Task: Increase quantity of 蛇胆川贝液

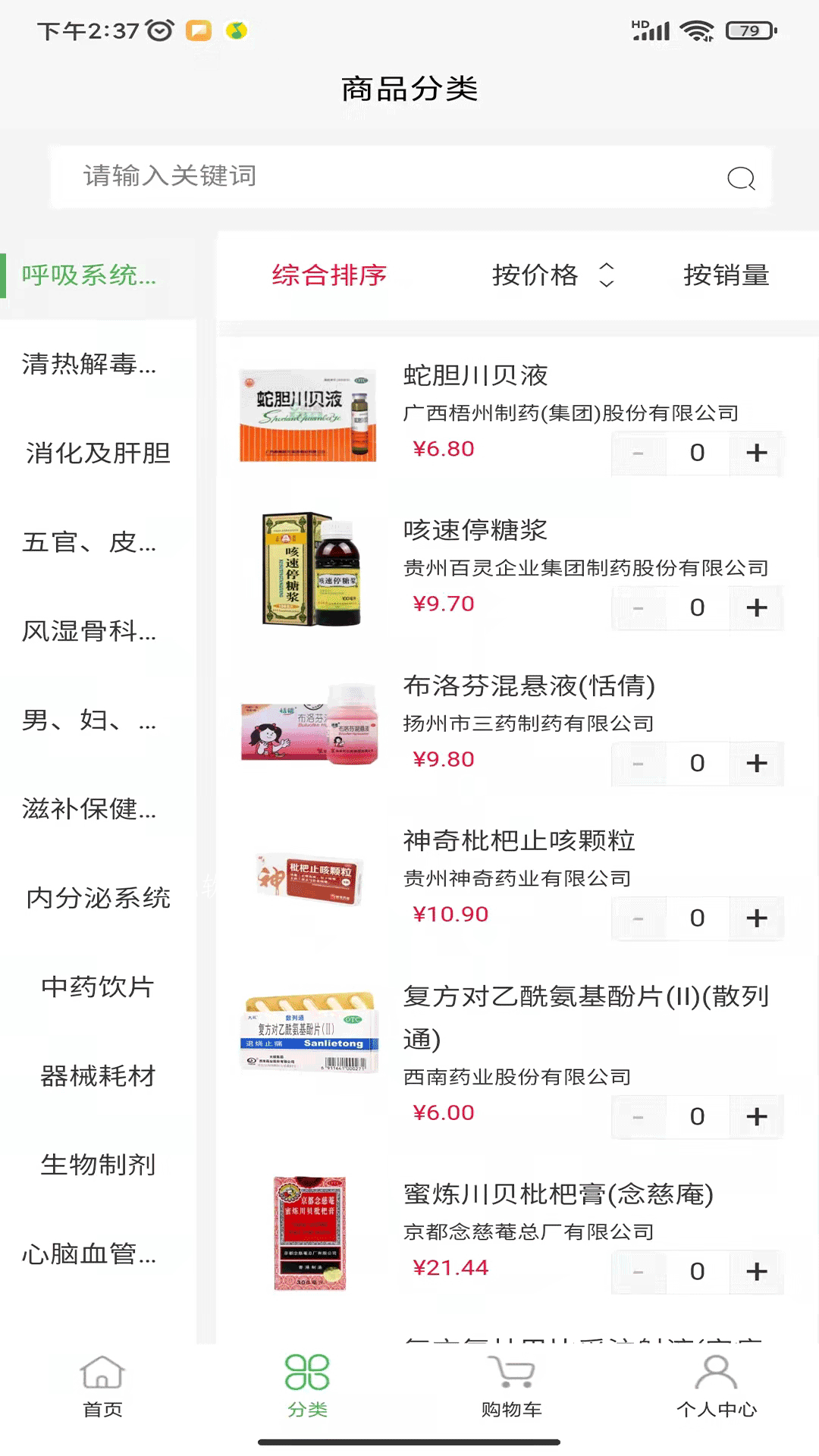Action: point(756,453)
